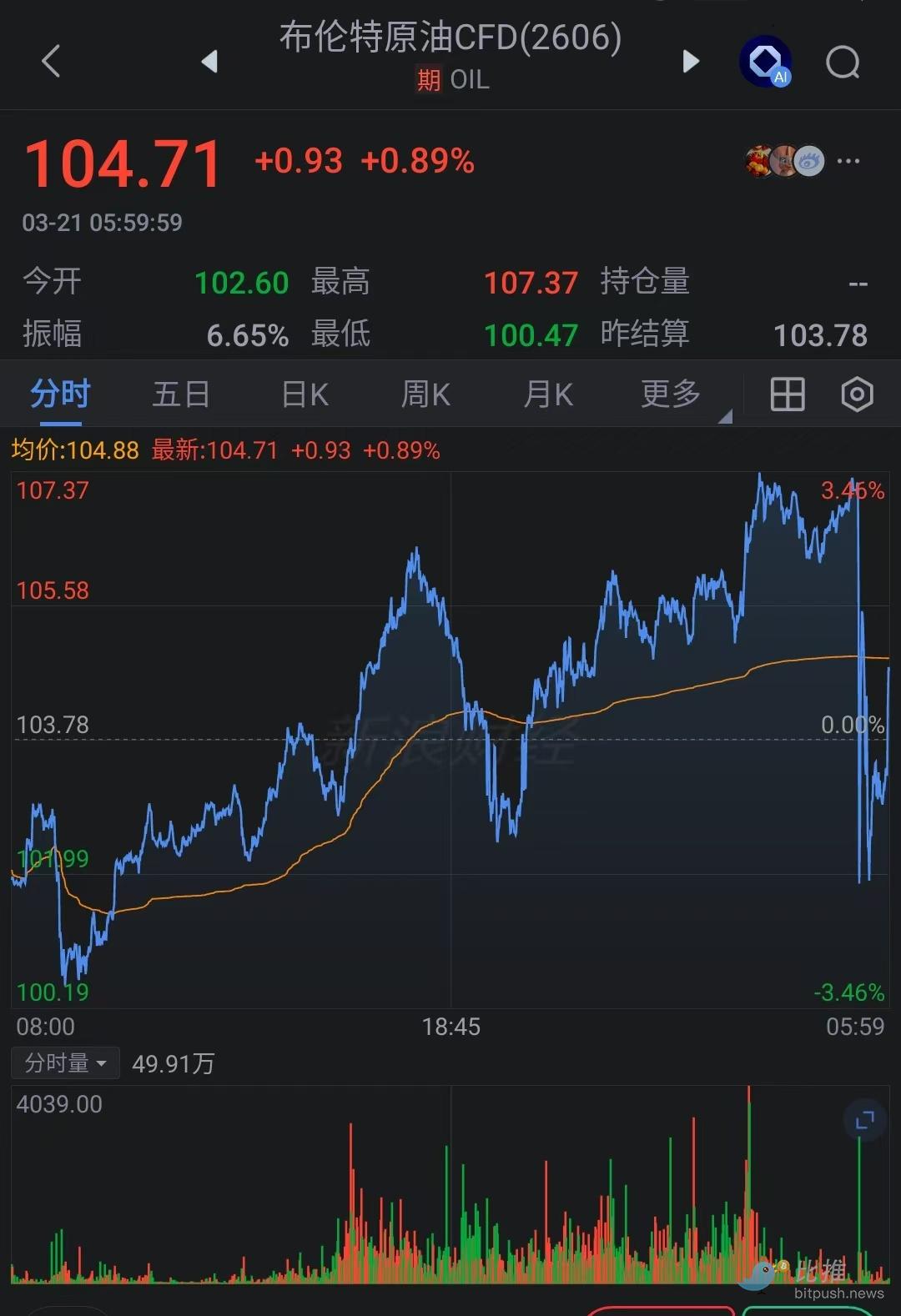The image size is (901, 1316).
Task: Show the 月K monthly chart
Action: click(548, 394)
